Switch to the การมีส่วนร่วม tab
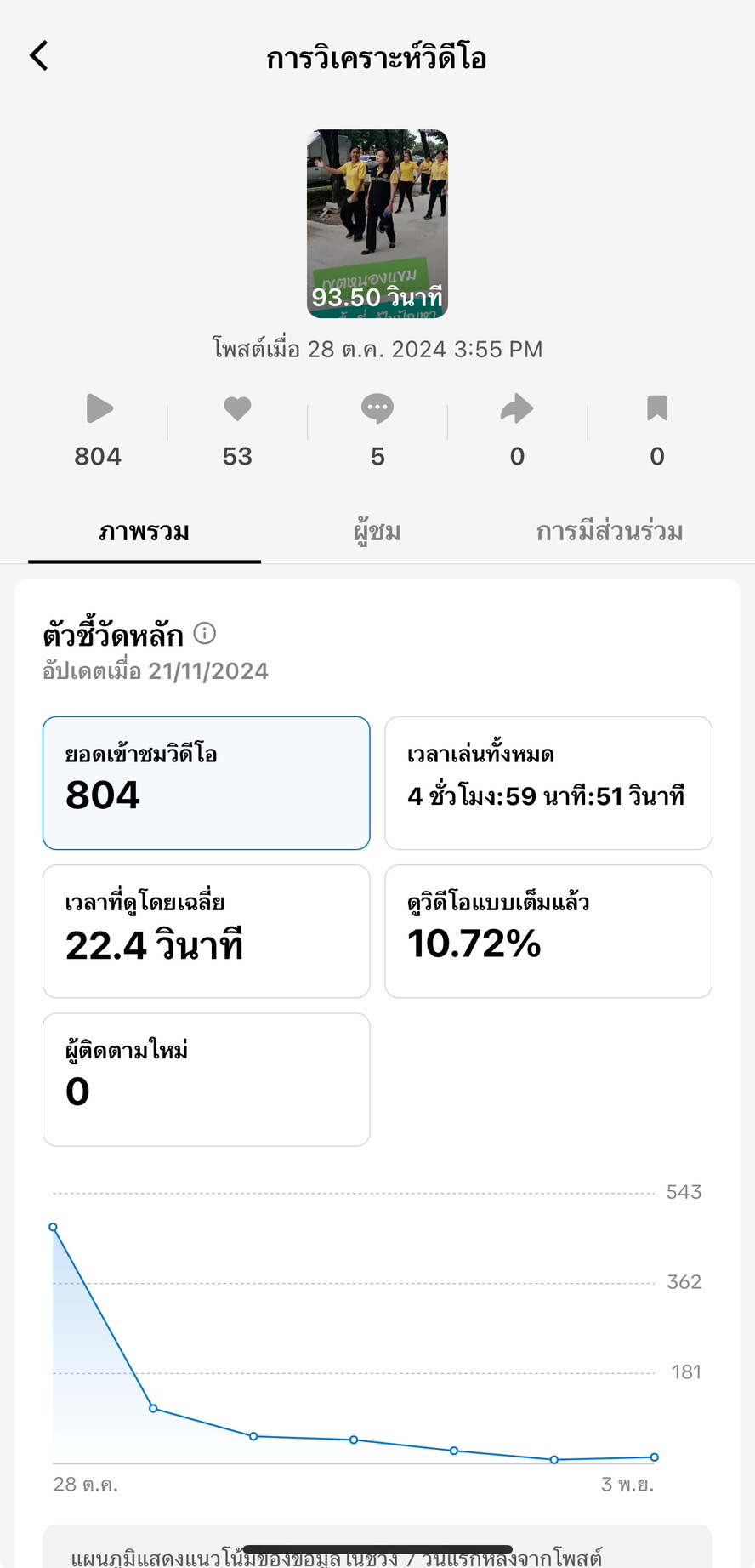Viewport: 755px width, 1568px height. [610, 532]
